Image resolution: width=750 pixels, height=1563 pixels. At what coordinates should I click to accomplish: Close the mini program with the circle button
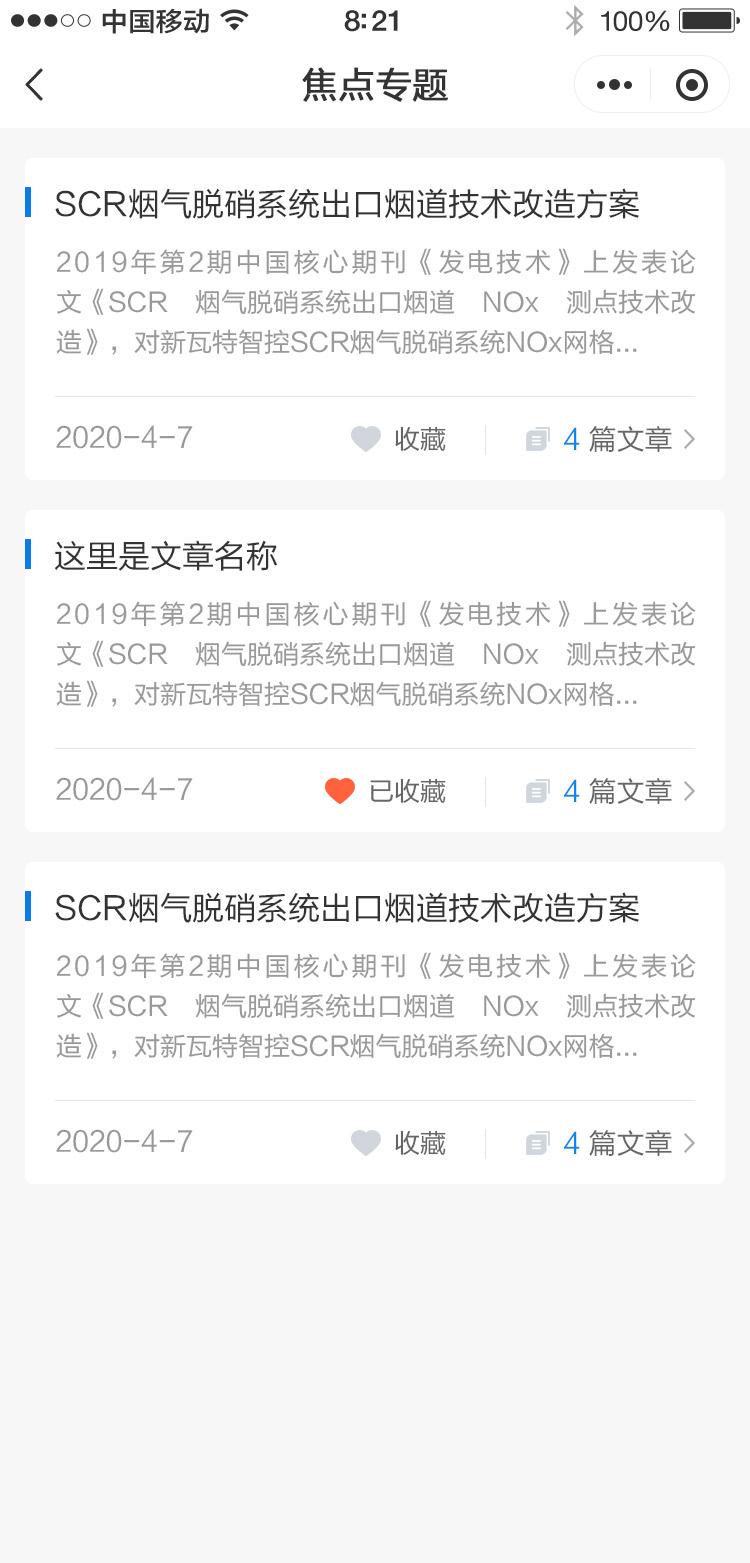[x=691, y=85]
